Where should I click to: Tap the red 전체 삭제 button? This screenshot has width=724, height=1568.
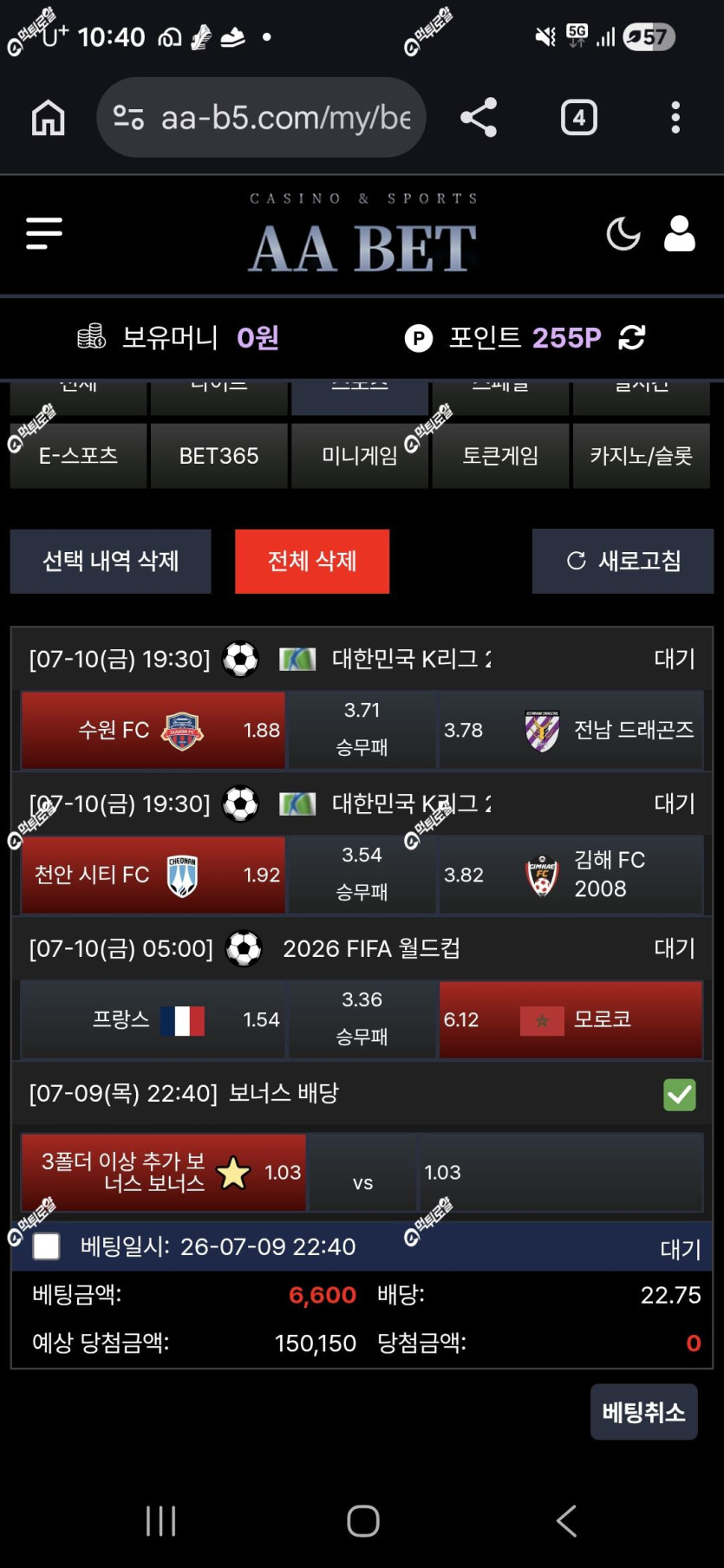pyautogui.click(x=312, y=561)
